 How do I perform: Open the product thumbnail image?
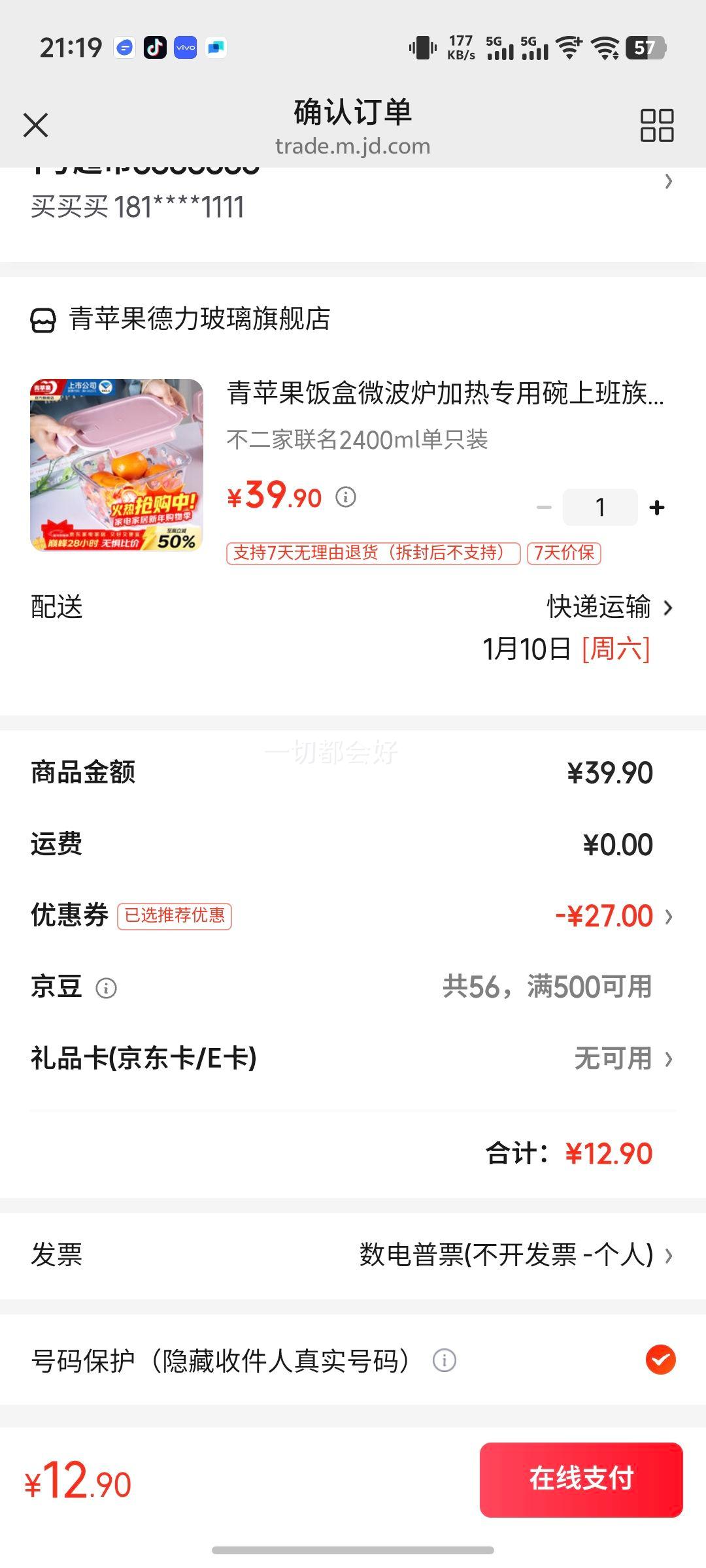coord(118,467)
